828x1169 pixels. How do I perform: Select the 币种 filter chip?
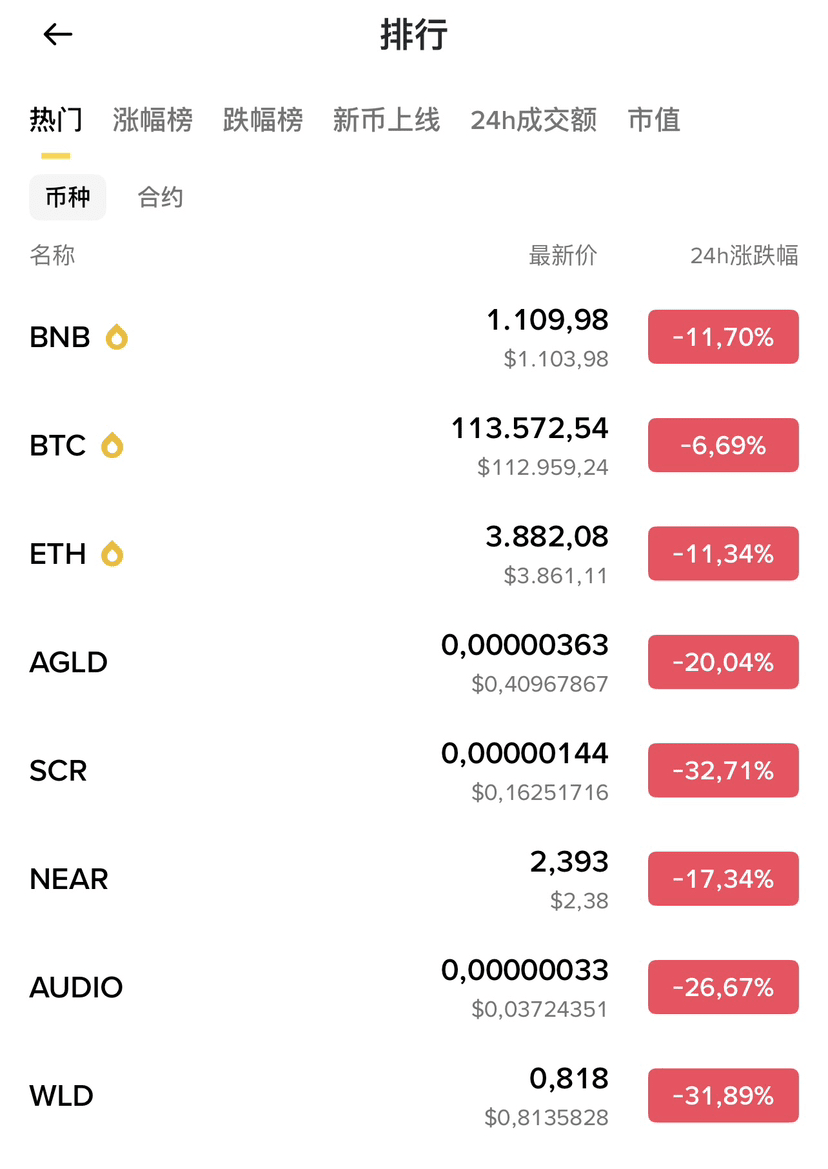(68, 197)
